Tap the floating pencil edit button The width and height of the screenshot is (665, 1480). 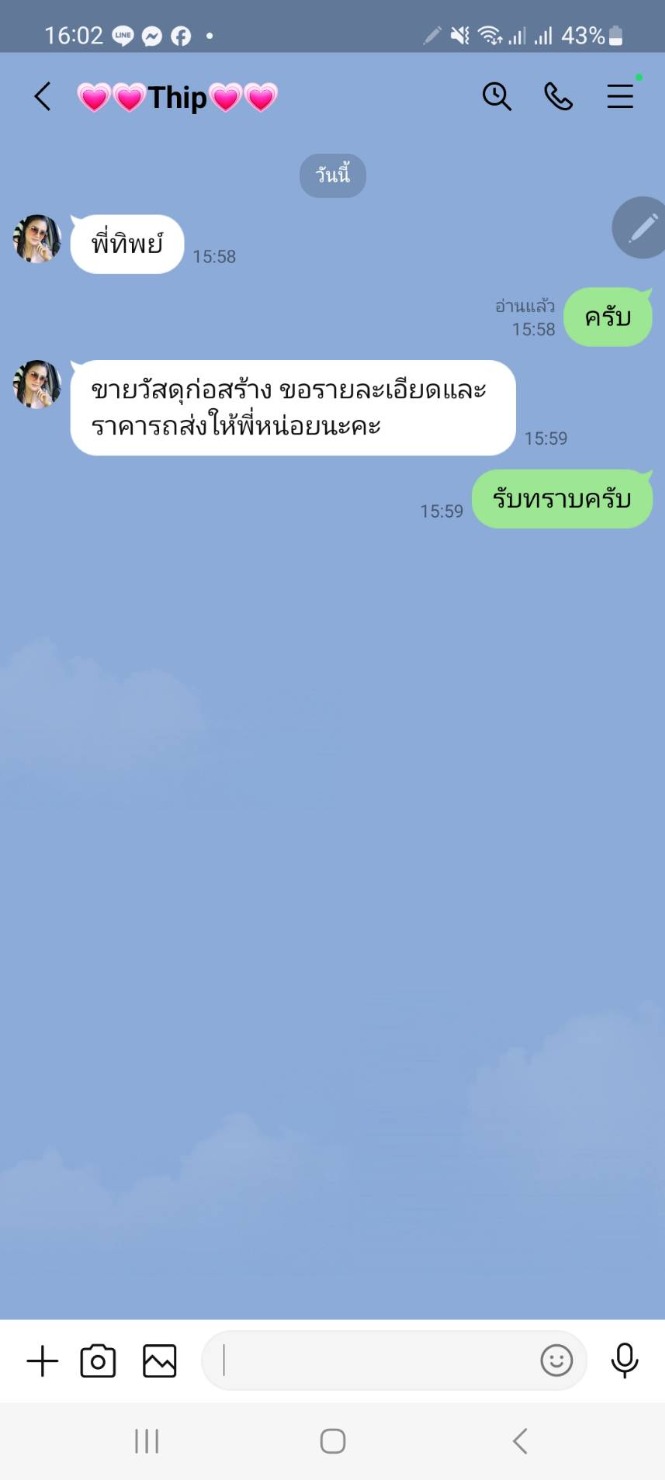click(641, 228)
